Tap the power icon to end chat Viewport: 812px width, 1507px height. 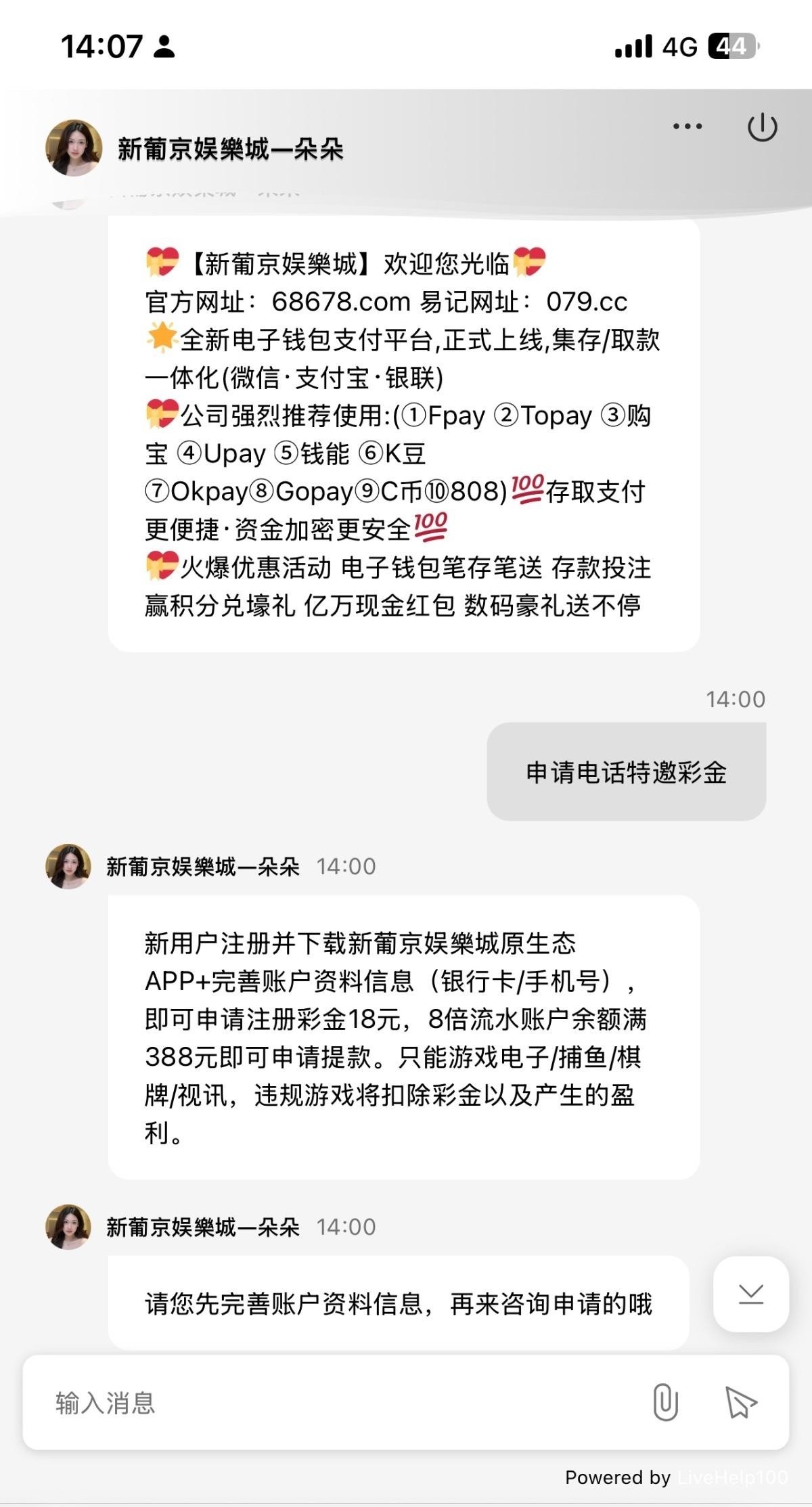(x=762, y=127)
